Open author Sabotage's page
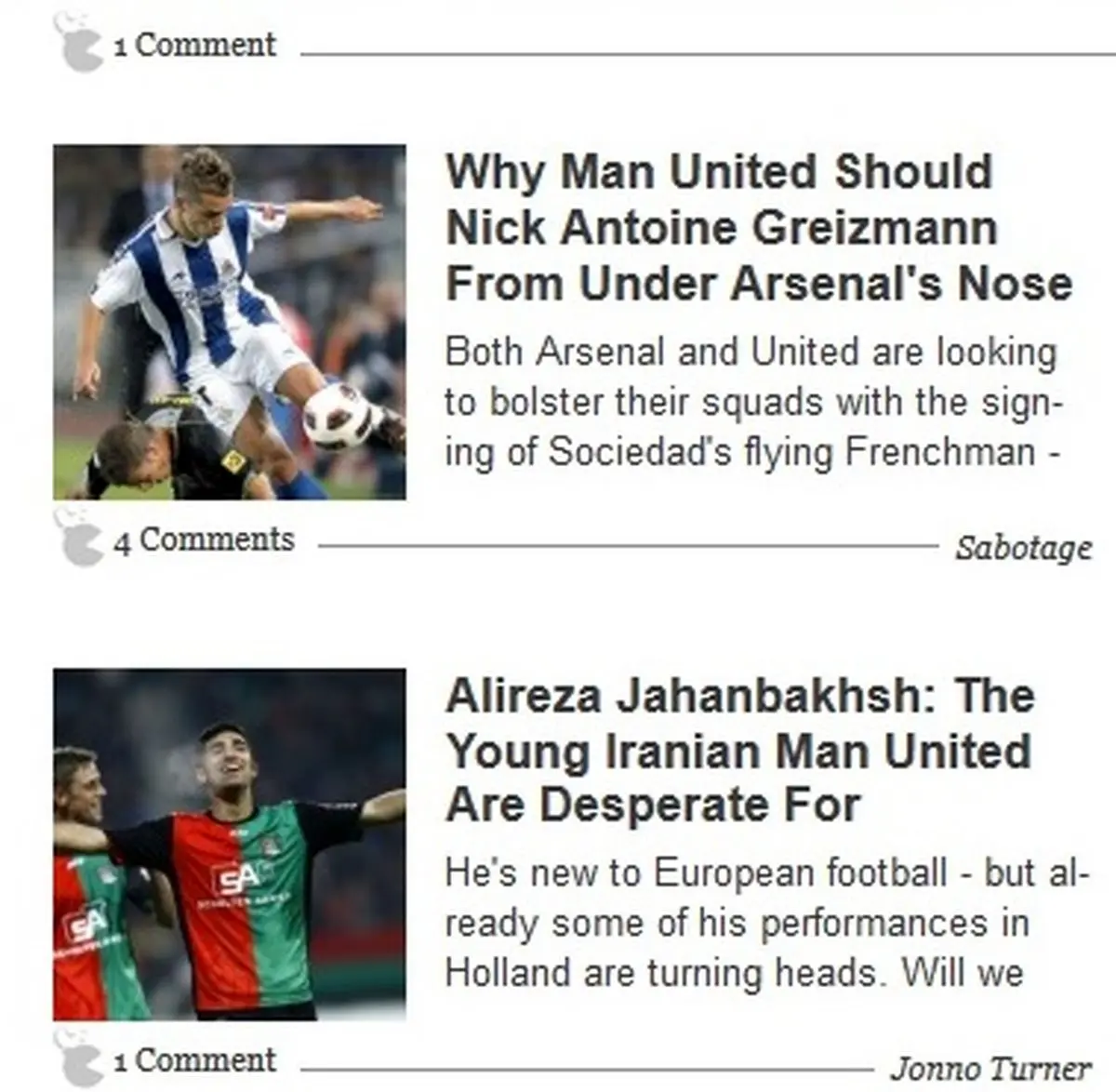This screenshot has height=1092, width=1116. tap(1022, 548)
